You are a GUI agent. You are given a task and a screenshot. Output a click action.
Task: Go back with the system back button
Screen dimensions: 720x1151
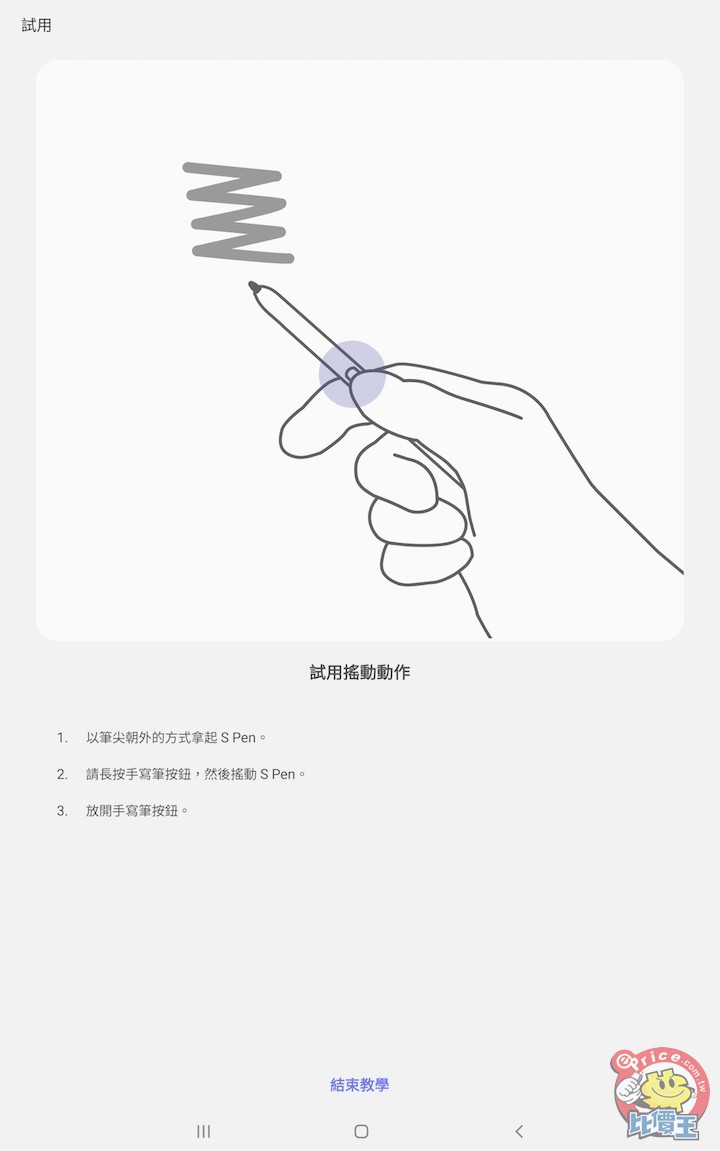519,1131
